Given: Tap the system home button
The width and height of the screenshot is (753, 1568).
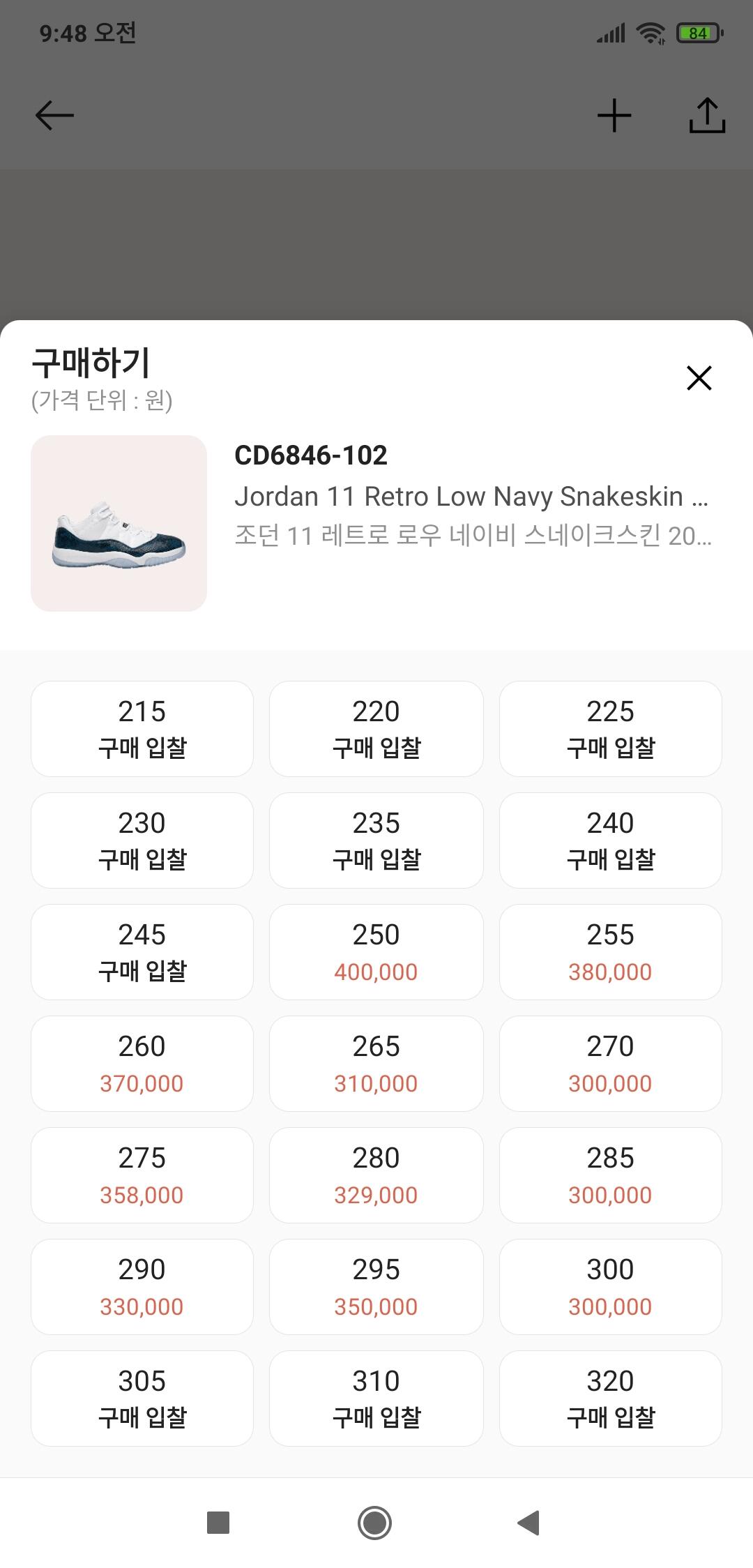Looking at the screenshot, I should click(374, 1523).
